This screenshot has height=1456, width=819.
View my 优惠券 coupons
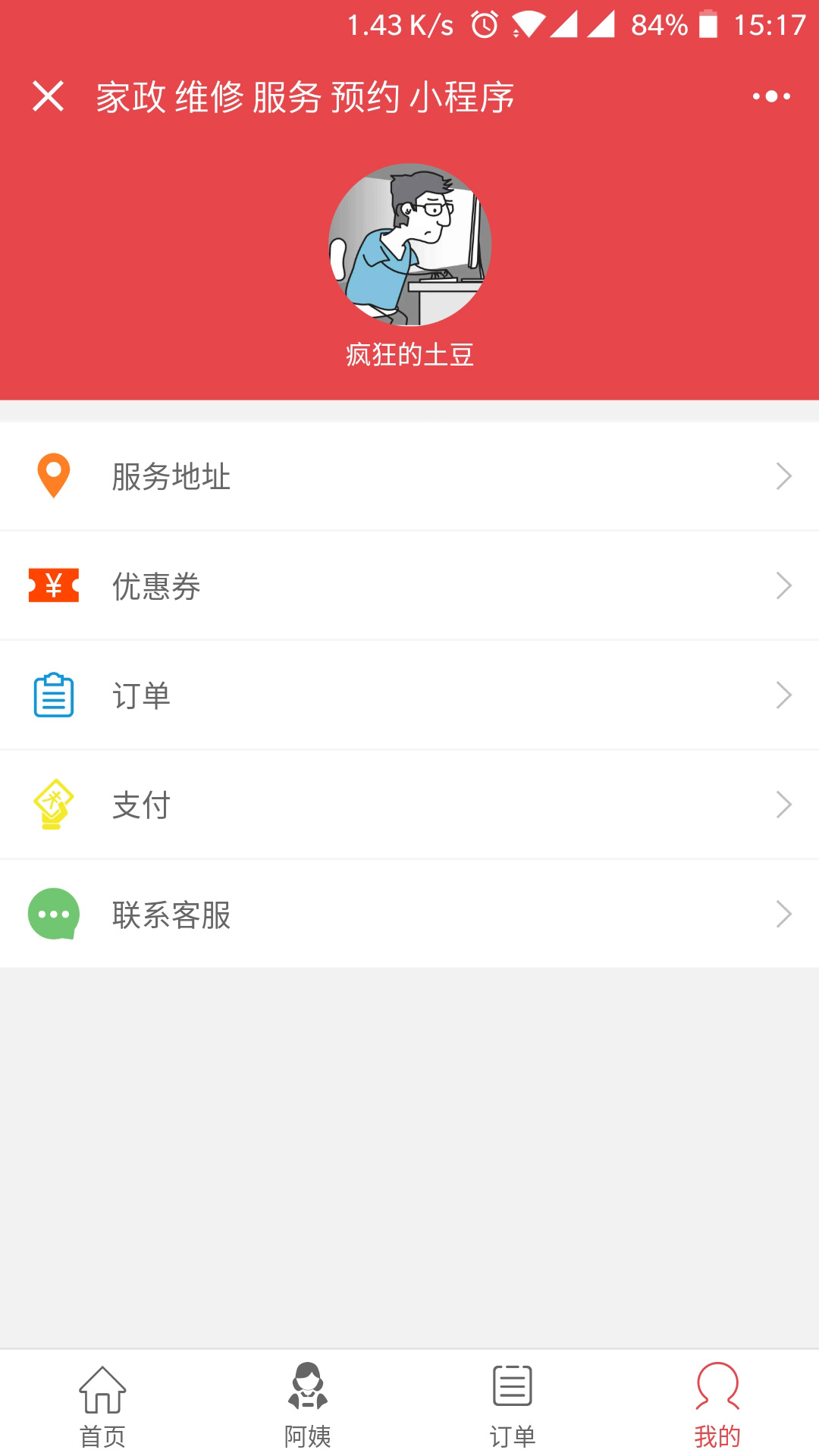409,585
